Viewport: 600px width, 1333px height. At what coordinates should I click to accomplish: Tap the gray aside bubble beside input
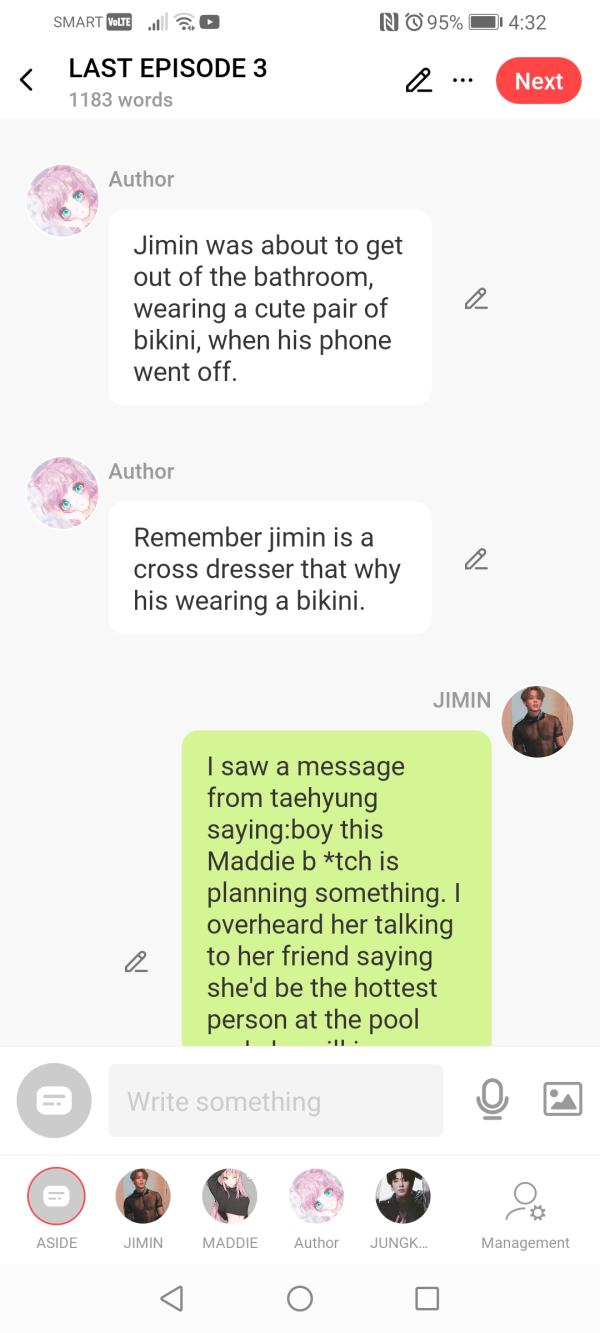[54, 1100]
